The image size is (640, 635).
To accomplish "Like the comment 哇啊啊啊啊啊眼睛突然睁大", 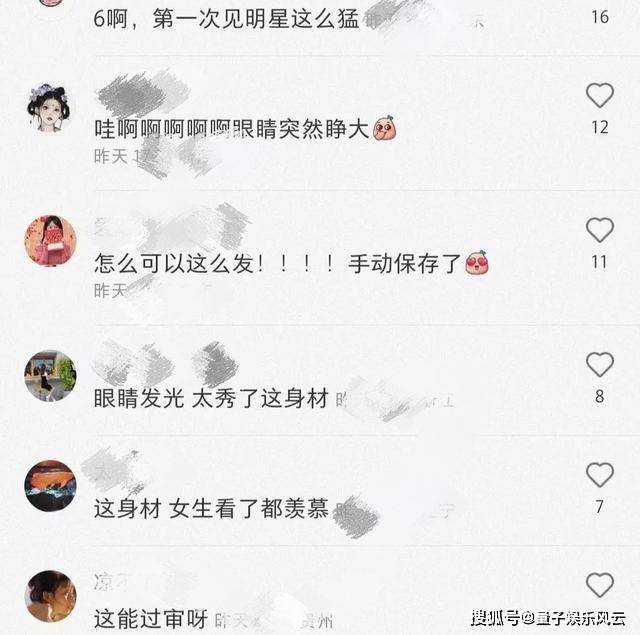I will coord(599,96).
